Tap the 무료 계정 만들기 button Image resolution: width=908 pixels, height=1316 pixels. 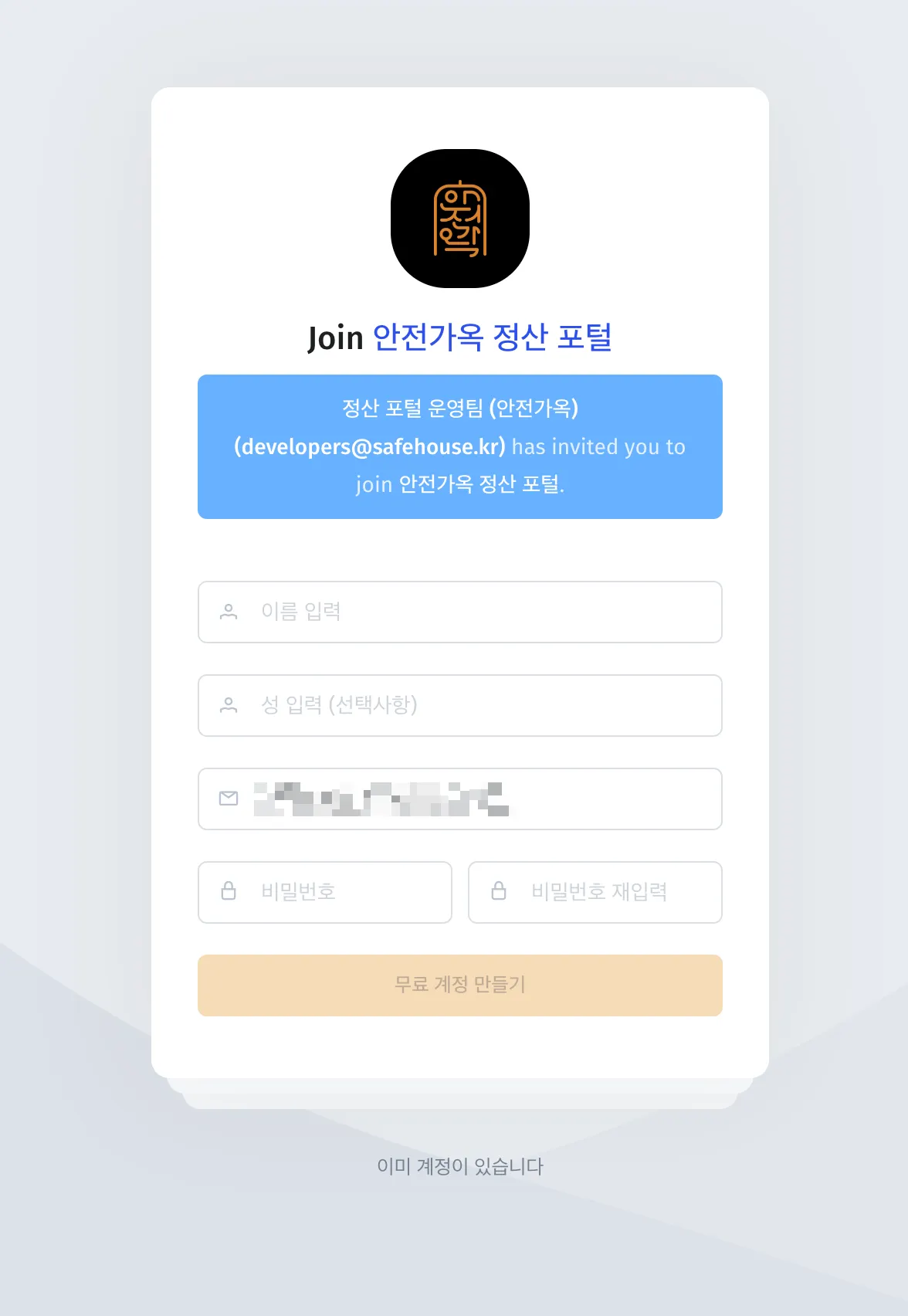pos(459,985)
